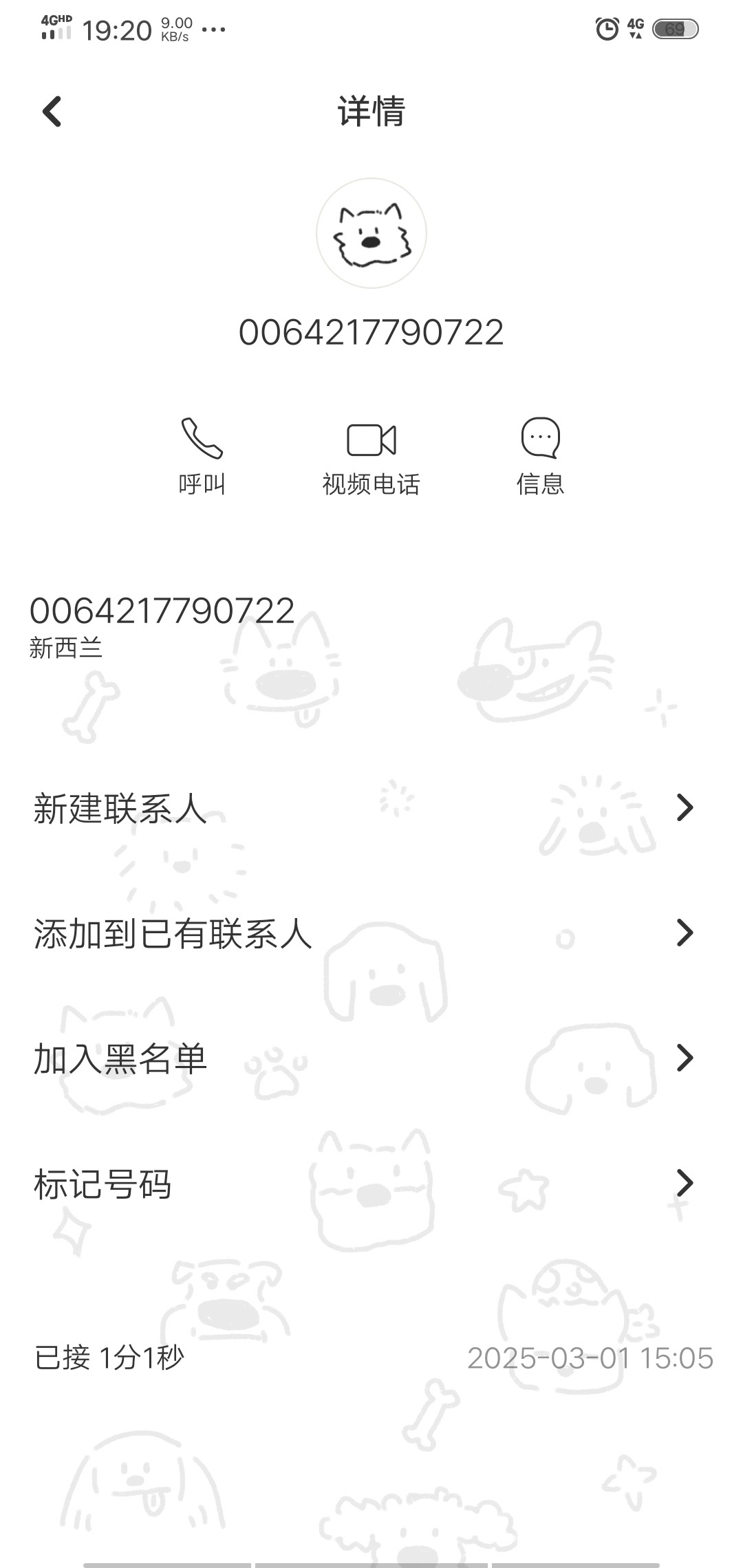
Task: Go back using the top-left arrow
Action: [52, 111]
